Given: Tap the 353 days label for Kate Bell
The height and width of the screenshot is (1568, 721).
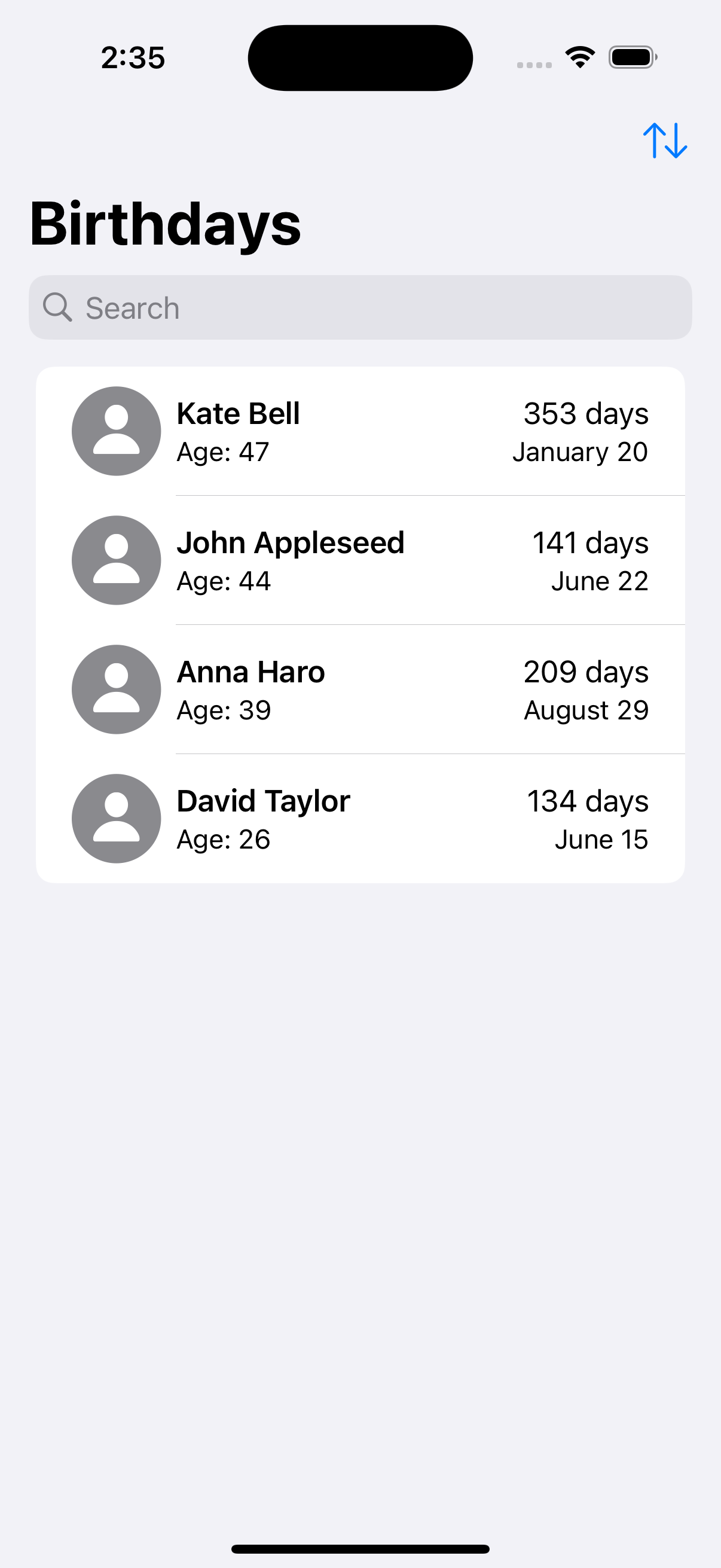Looking at the screenshot, I should click(585, 413).
